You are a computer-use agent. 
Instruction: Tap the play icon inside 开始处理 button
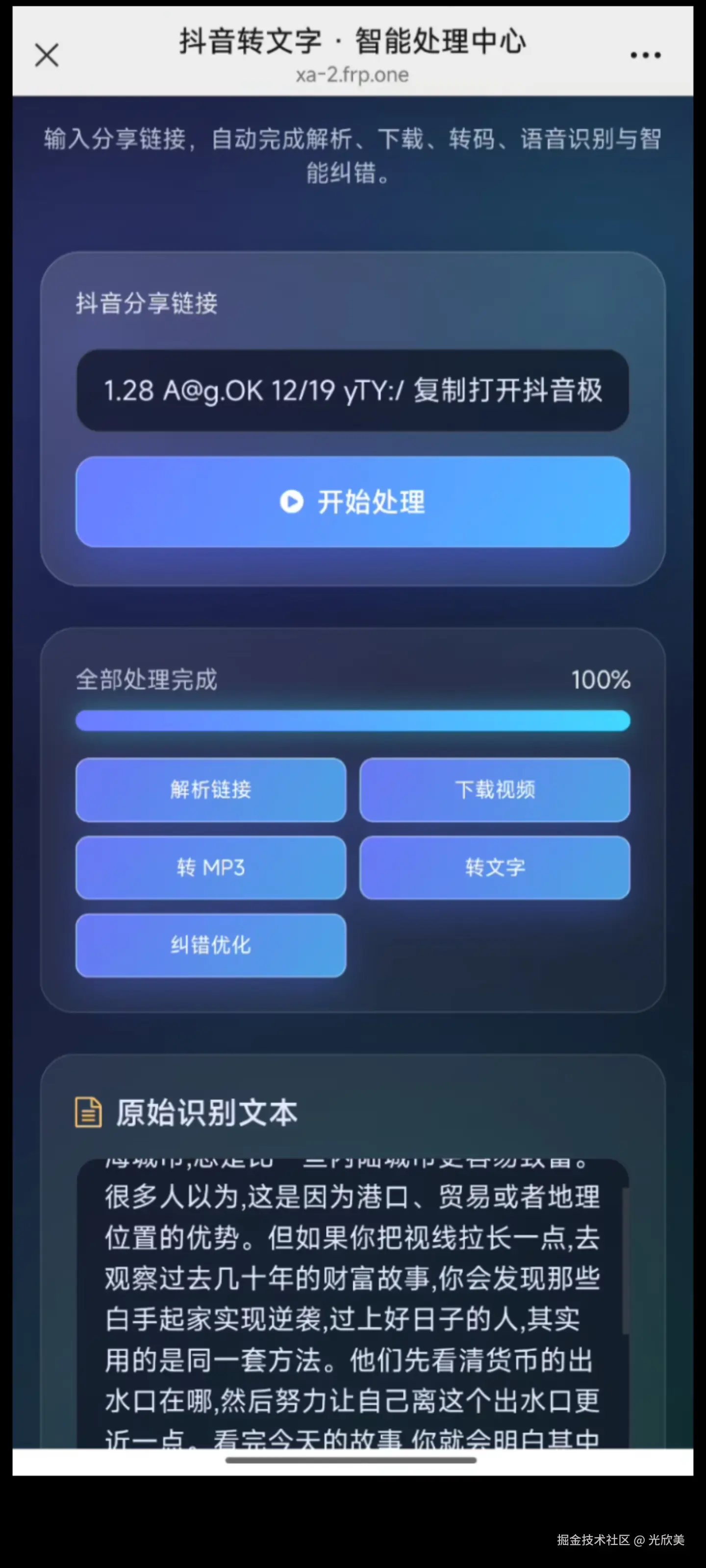pos(291,502)
